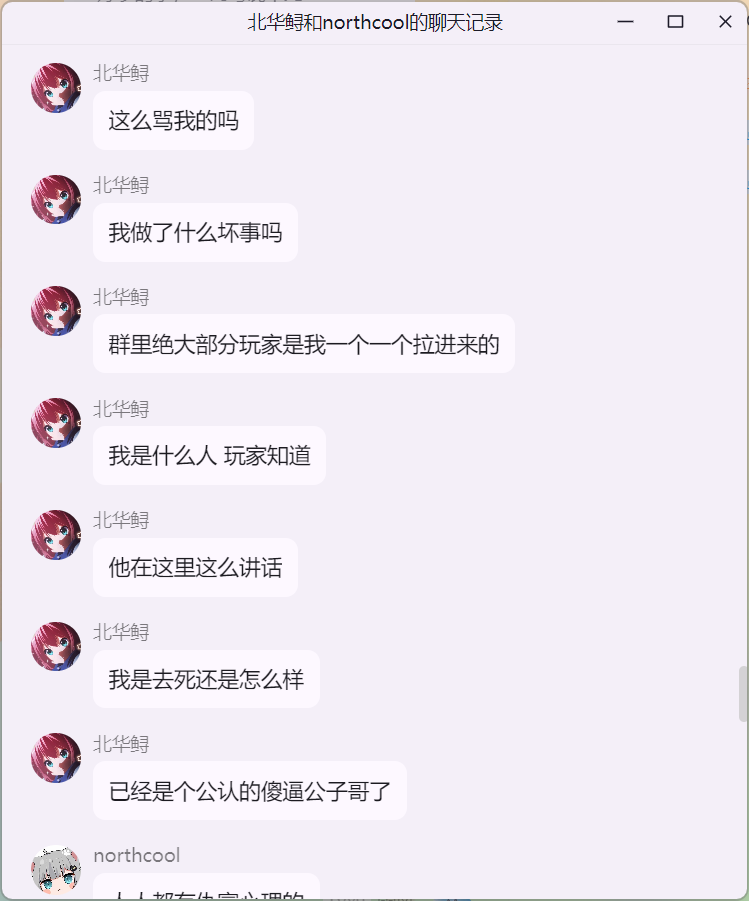Close the chat record window
The image size is (749, 901).
tap(725, 22)
